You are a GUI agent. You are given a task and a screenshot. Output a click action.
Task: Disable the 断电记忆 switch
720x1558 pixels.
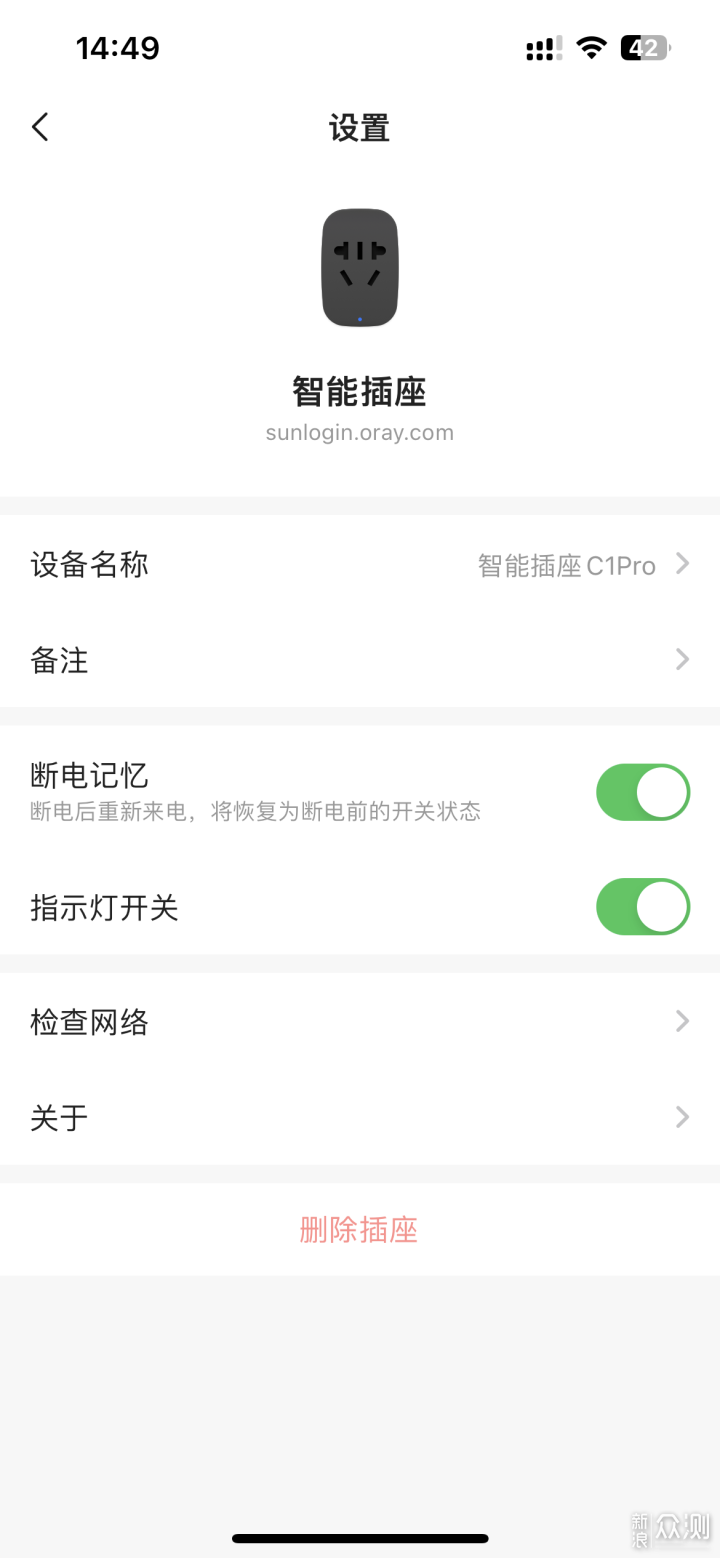[643, 792]
